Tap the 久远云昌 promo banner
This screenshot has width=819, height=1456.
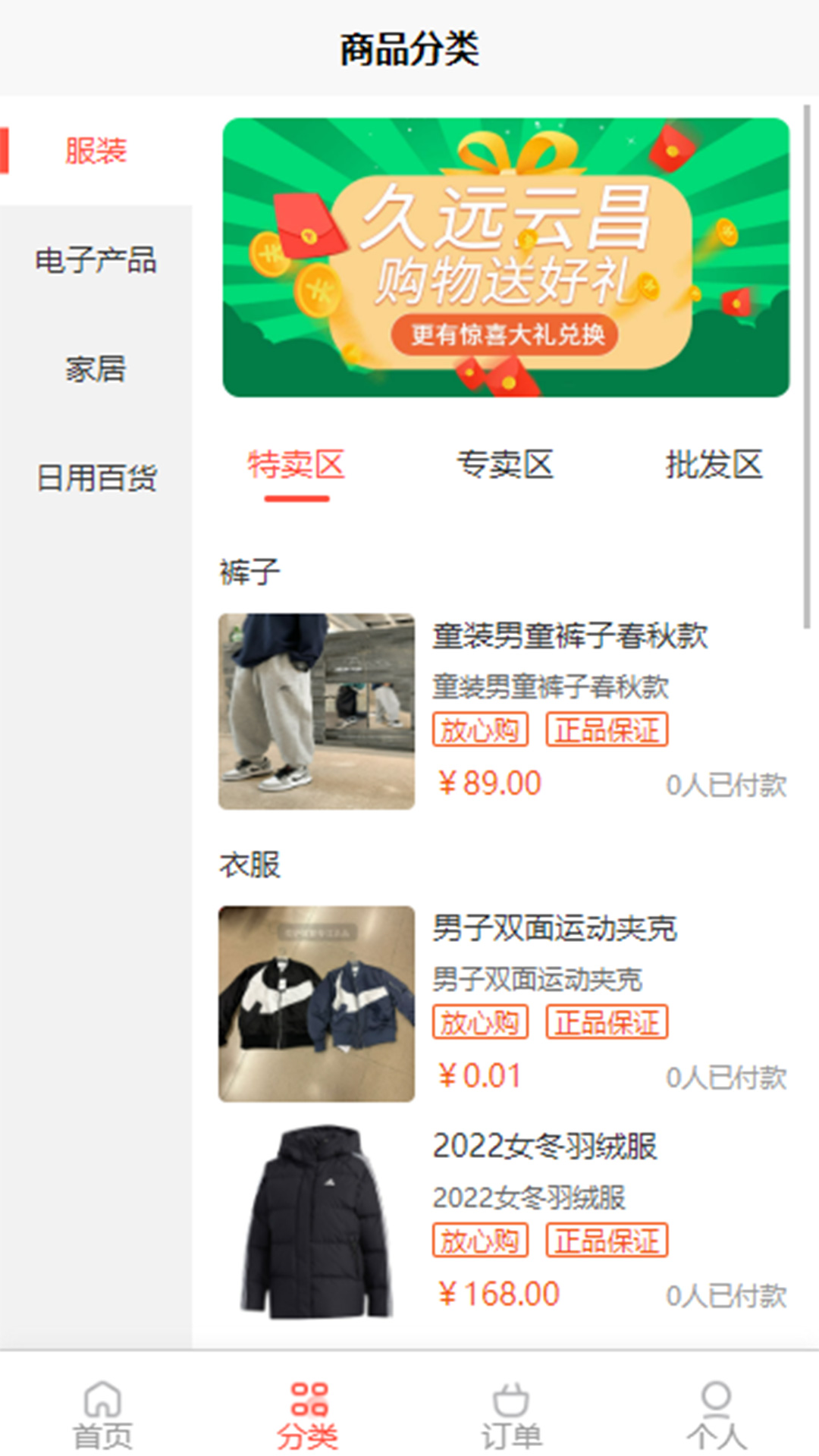(x=506, y=257)
